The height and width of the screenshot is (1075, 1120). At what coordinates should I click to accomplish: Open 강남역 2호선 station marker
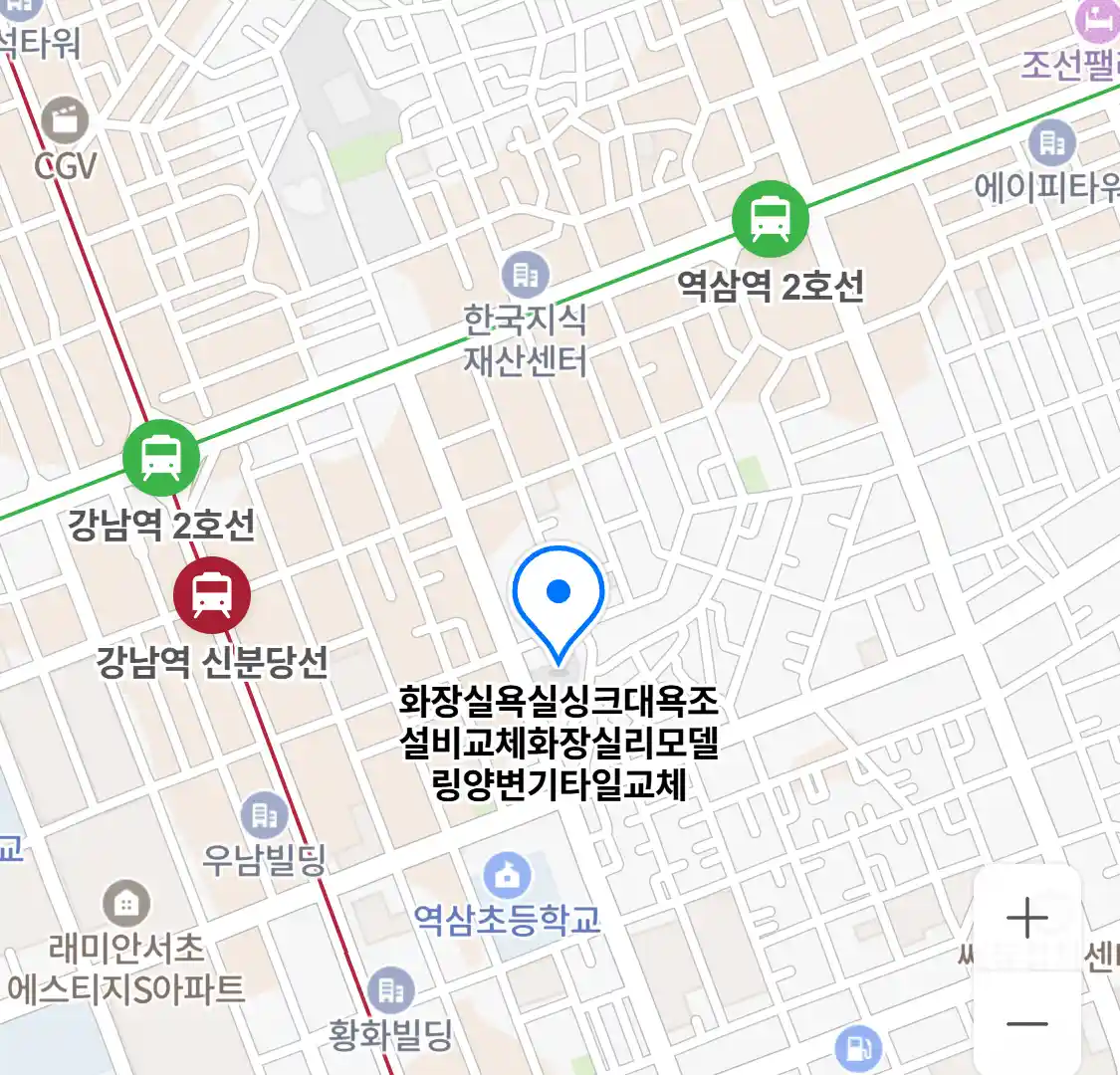pyautogui.click(x=161, y=458)
